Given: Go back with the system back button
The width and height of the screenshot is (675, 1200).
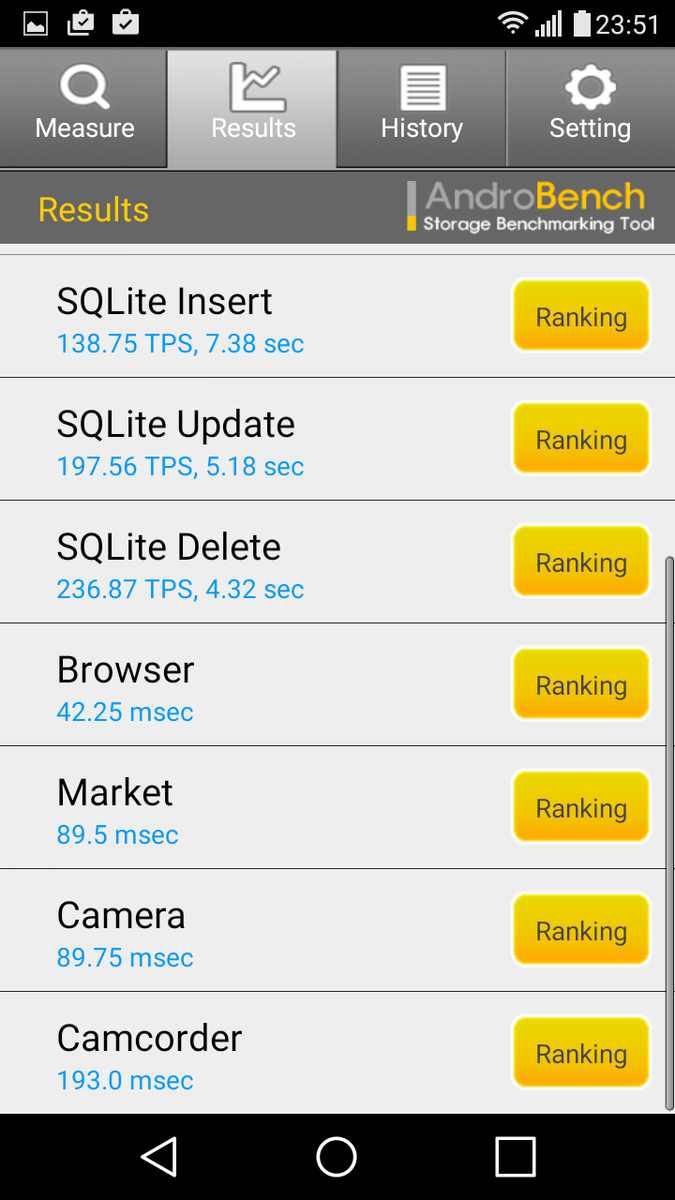Looking at the screenshot, I should tap(159, 1157).
